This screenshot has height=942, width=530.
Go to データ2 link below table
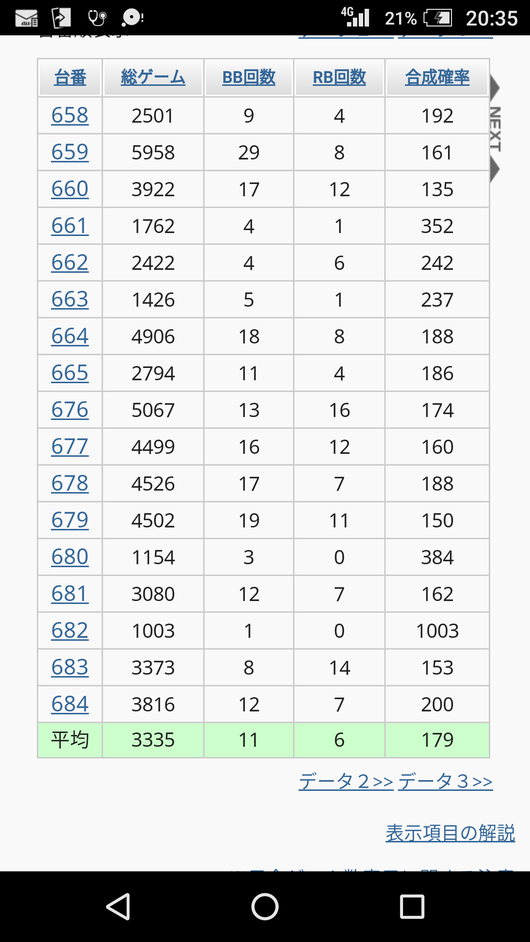tap(346, 782)
